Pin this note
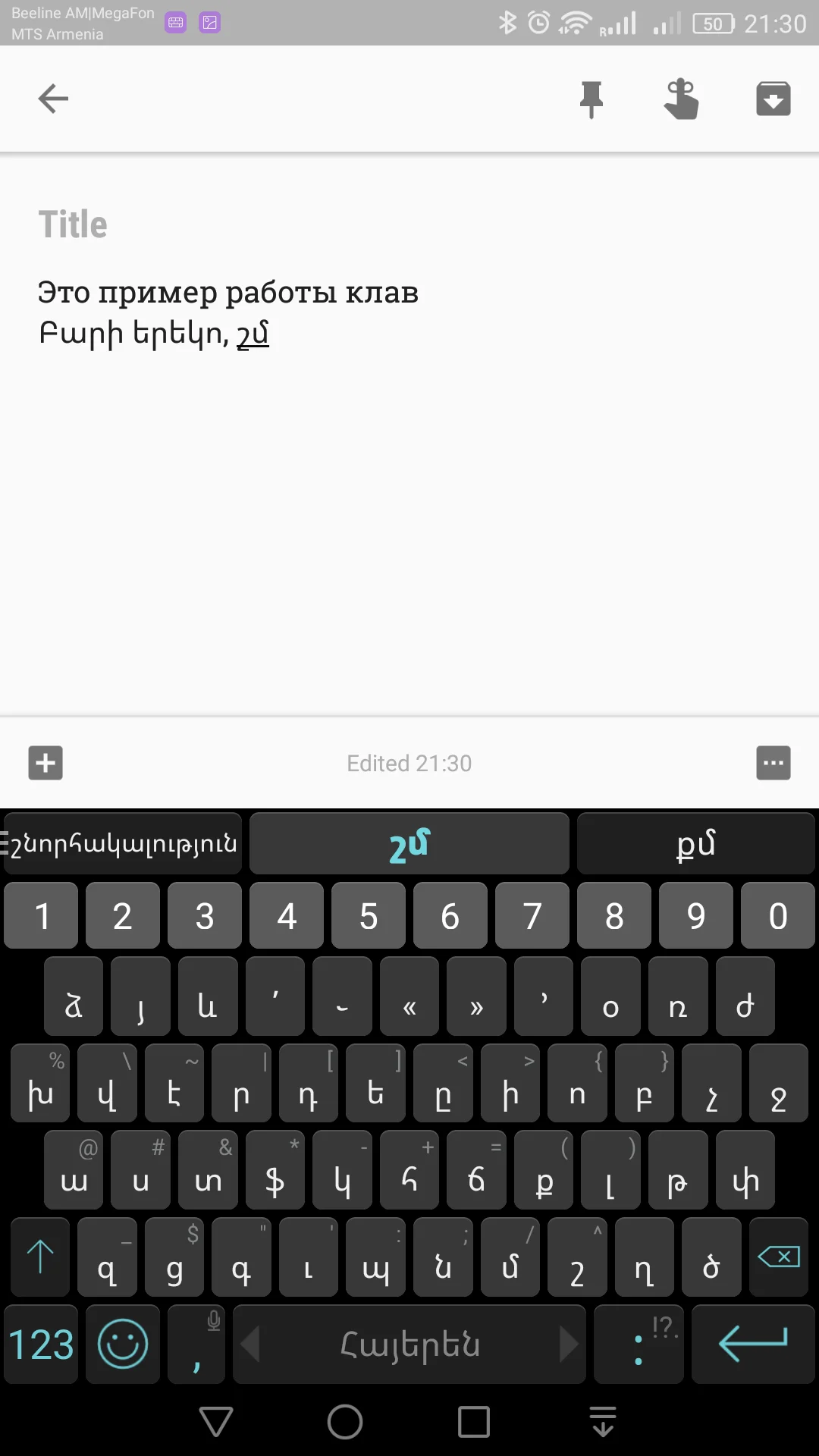 pos(591,99)
